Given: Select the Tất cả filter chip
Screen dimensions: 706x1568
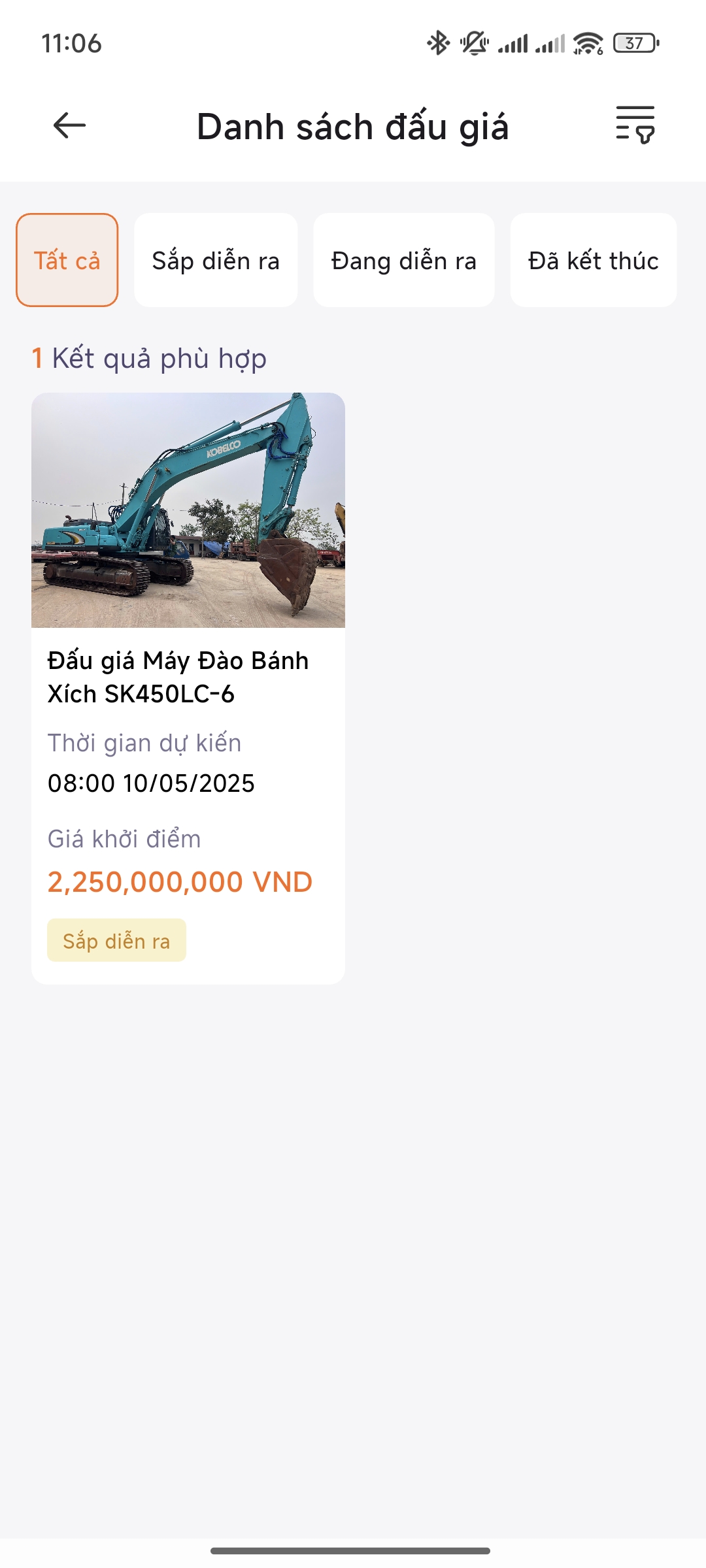Looking at the screenshot, I should tap(67, 260).
